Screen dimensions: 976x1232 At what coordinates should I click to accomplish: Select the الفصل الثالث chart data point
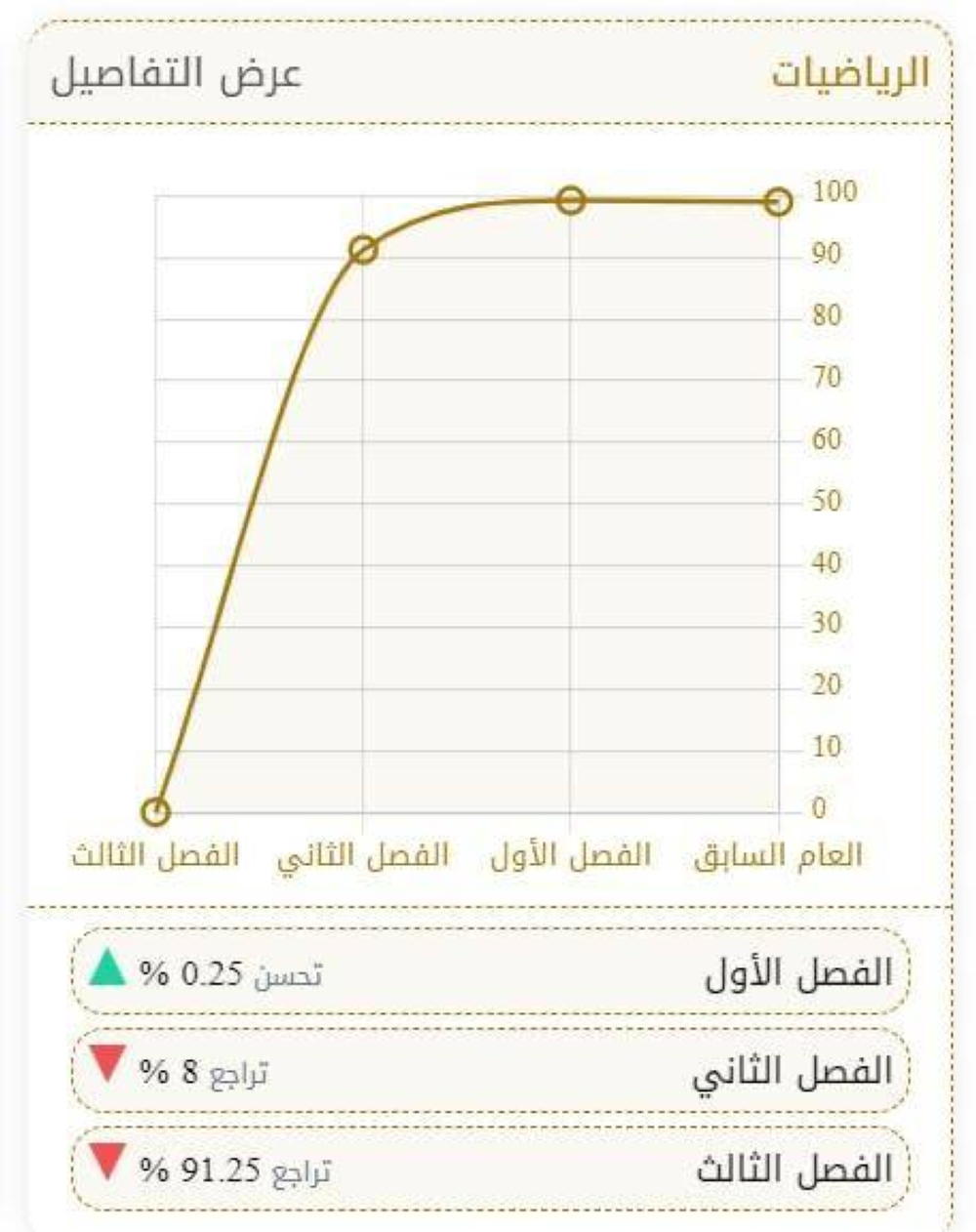tap(156, 811)
